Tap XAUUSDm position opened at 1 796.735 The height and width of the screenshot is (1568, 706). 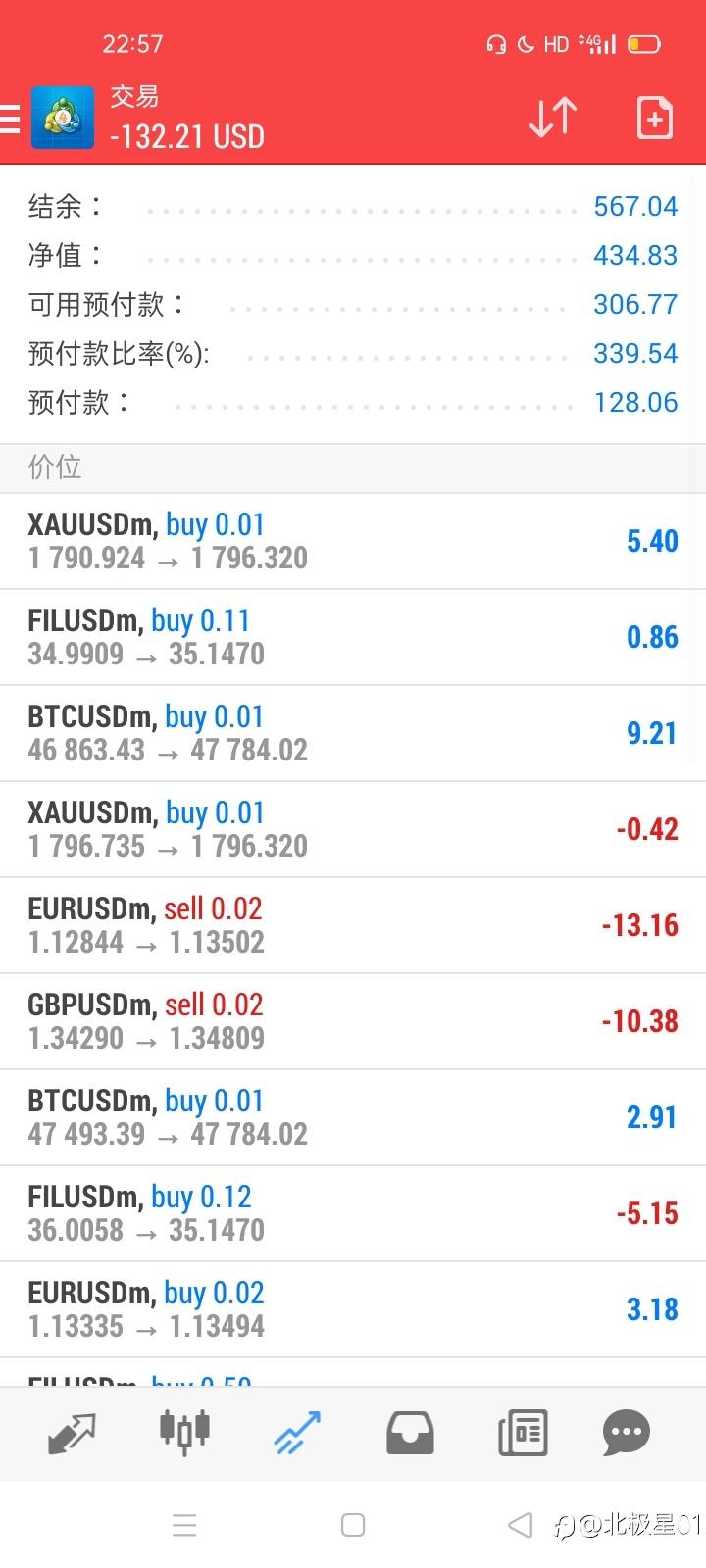pos(353,829)
